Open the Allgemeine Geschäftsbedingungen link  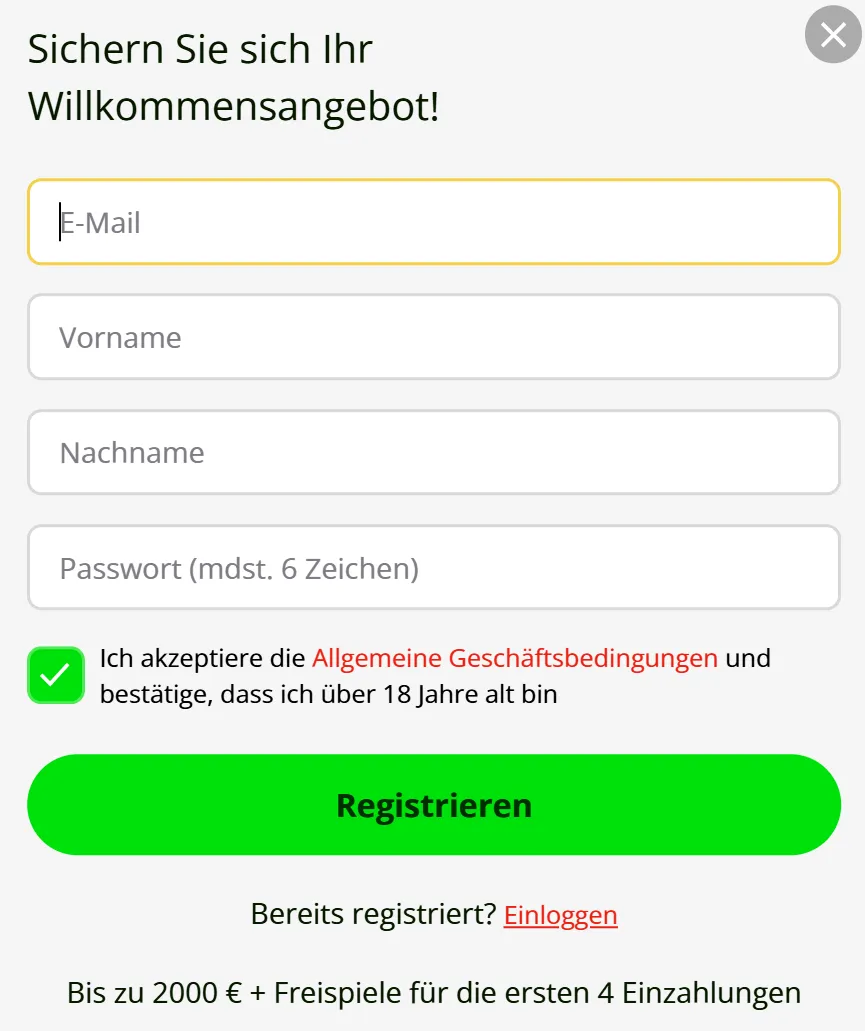(514, 658)
